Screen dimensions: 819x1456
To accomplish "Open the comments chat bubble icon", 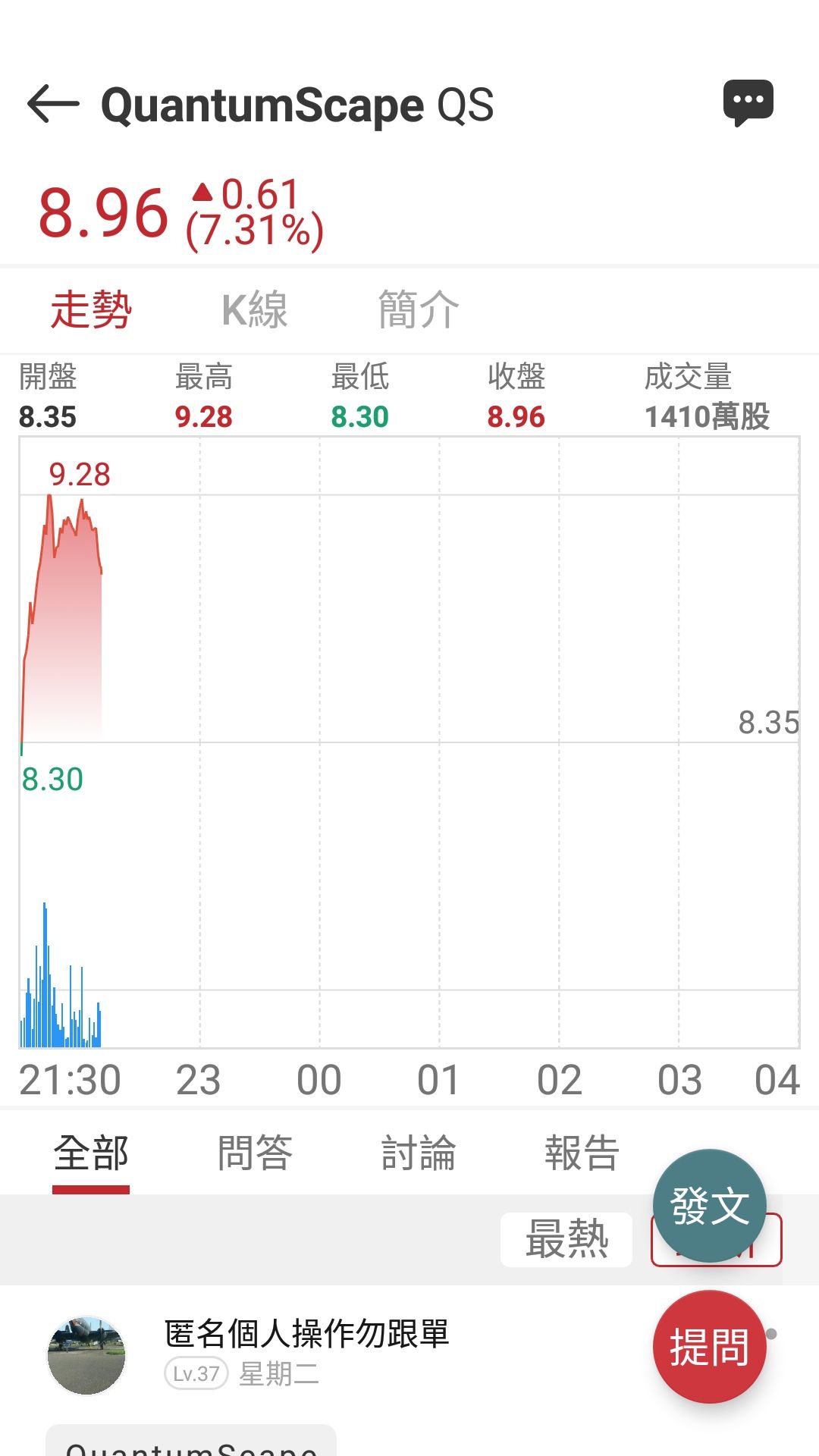I will [749, 101].
